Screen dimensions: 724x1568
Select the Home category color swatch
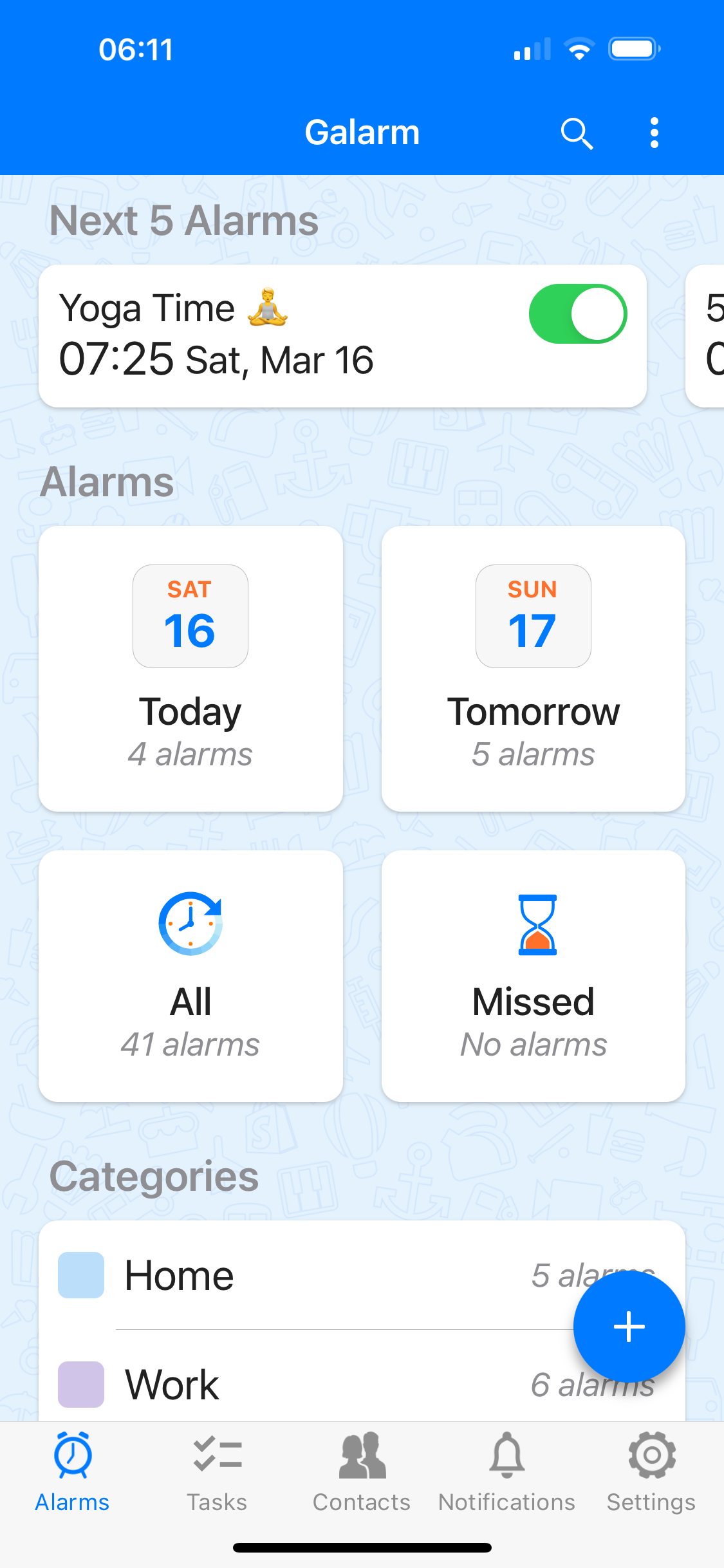click(x=81, y=1274)
